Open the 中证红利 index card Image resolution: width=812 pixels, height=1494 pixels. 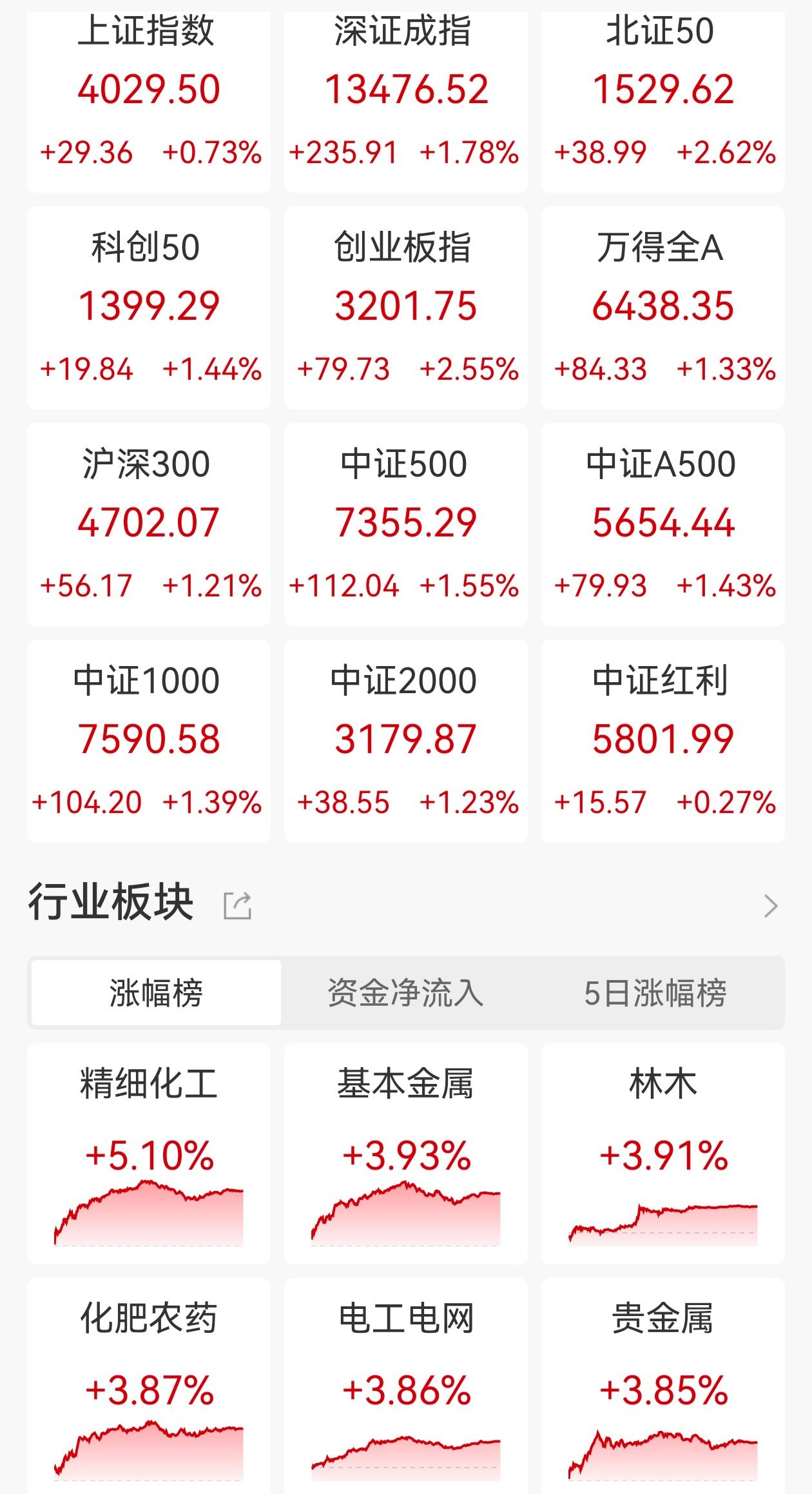click(x=662, y=740)
